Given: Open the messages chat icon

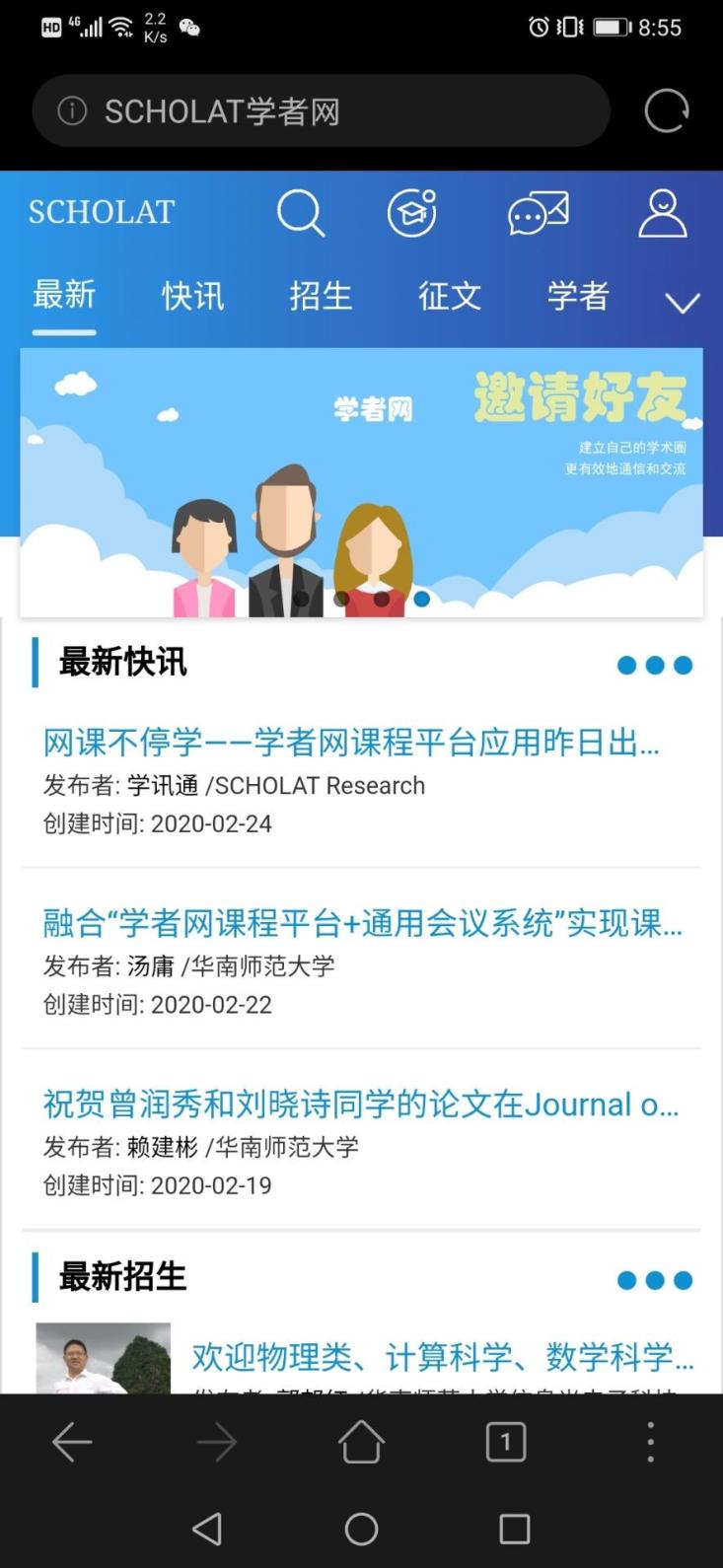Looking at the screenshot, I should coord(538,212).
